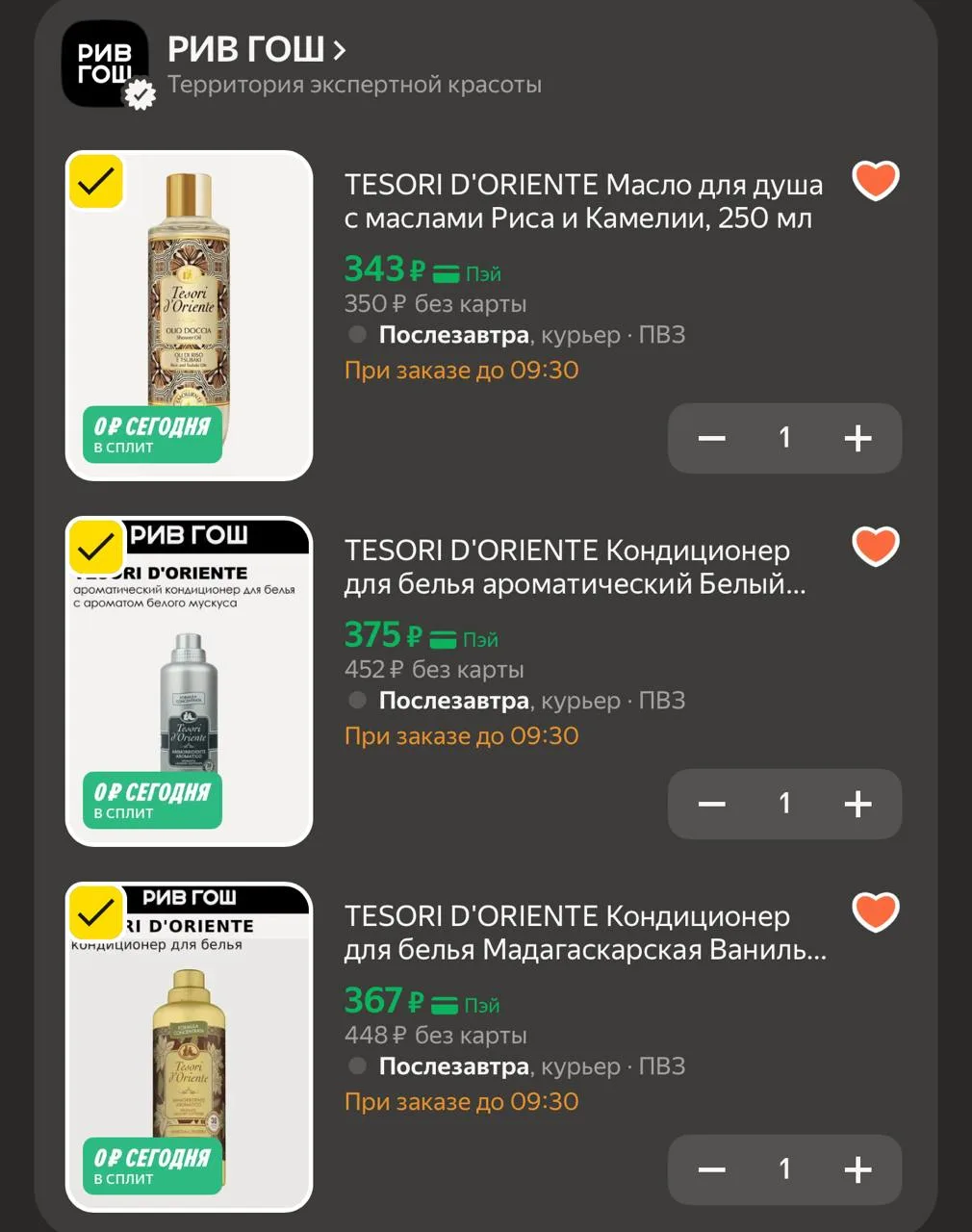This screenshot has width=972, height=1232.
Task: Unlike the Белый мускус conditioner heart
Action: pyautogui.click(x=876, y=547)
